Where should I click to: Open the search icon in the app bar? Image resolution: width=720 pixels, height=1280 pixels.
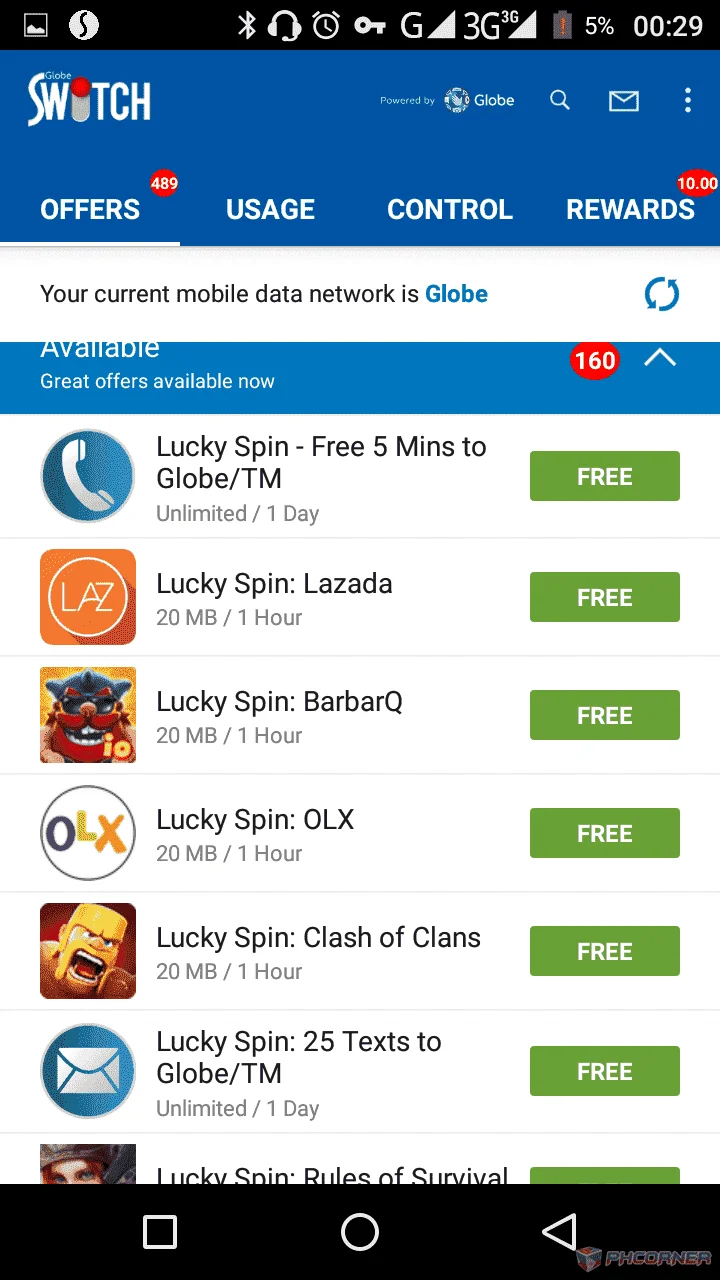click(560, 100)
